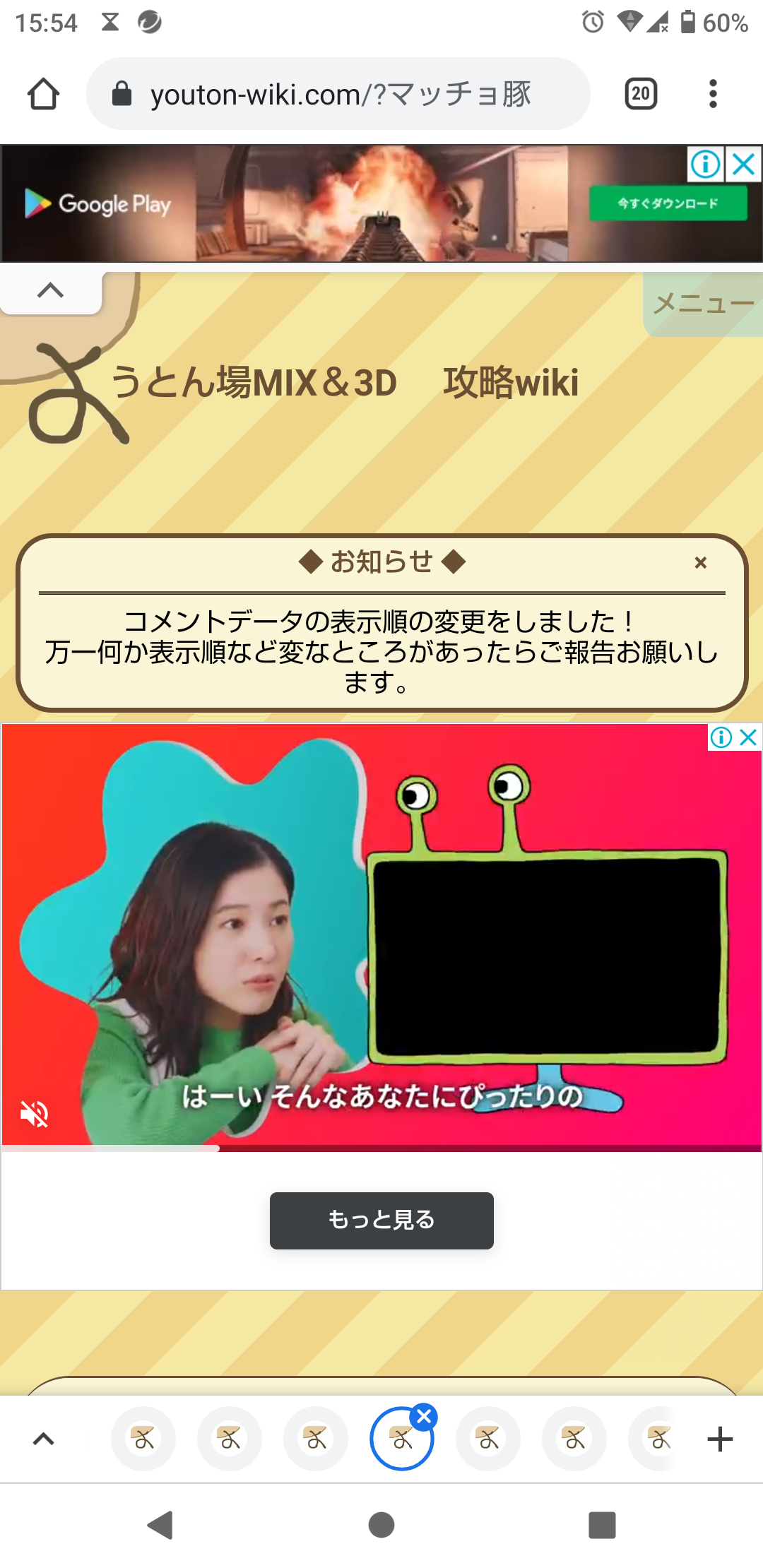Open the tab switcher showing 20 tabs
The height and width of the screenshot is (1568, 763).
(641, 94)
